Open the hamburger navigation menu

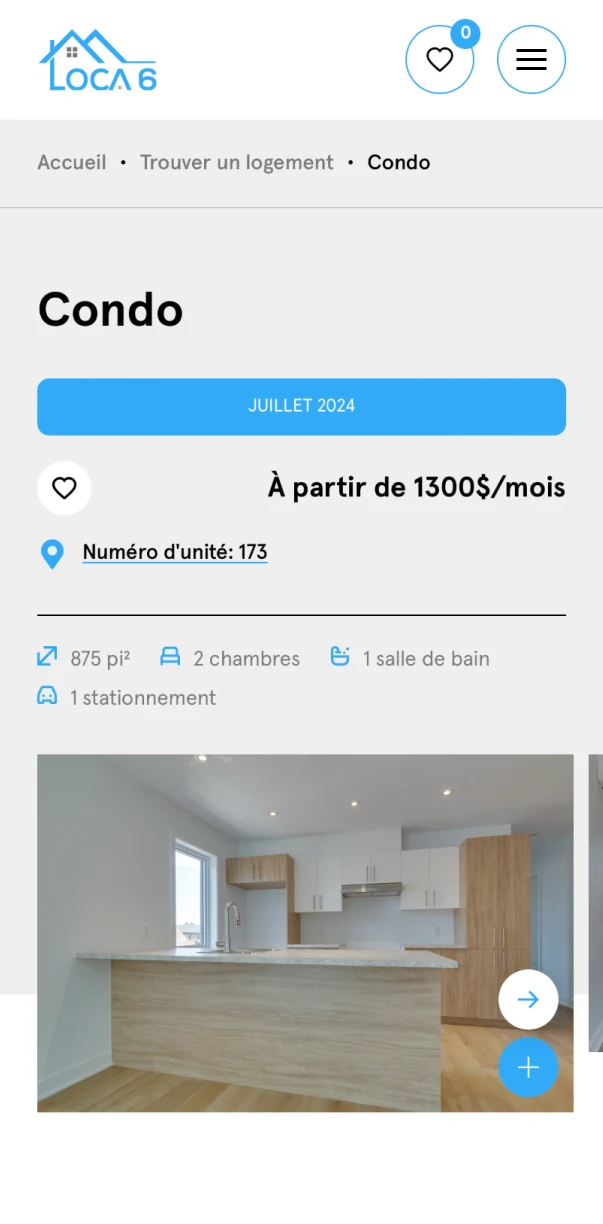point(531,60)
